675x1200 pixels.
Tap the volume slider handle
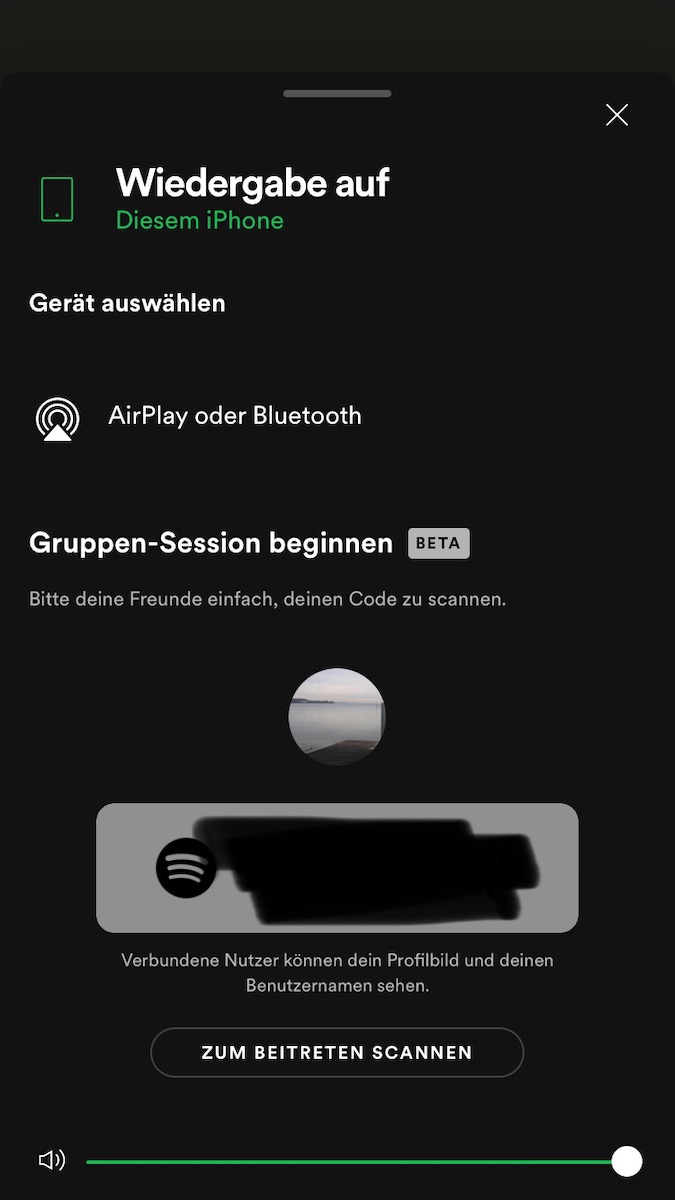[x=627, y=1161]
